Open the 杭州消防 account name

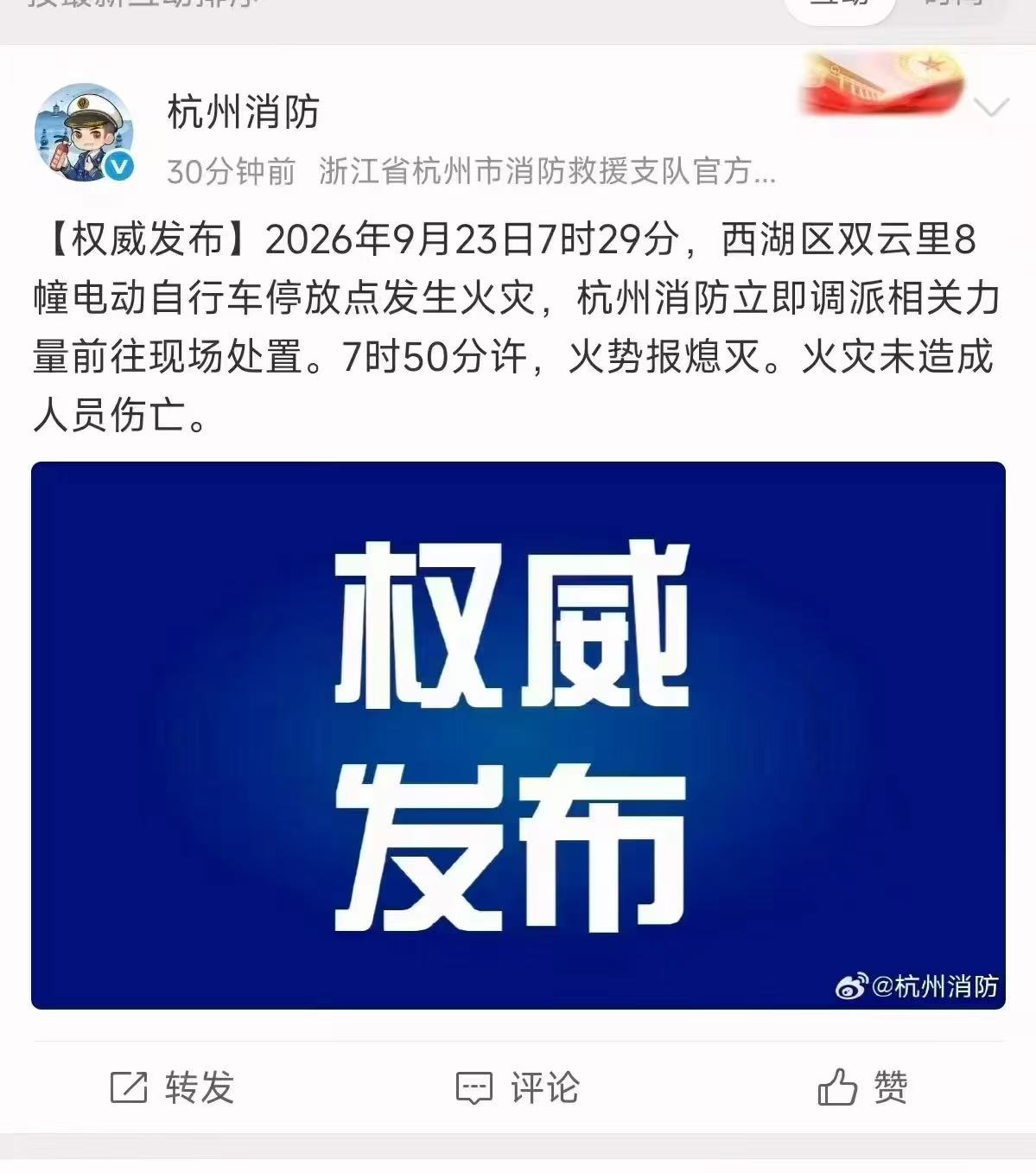tap(244, 112)
